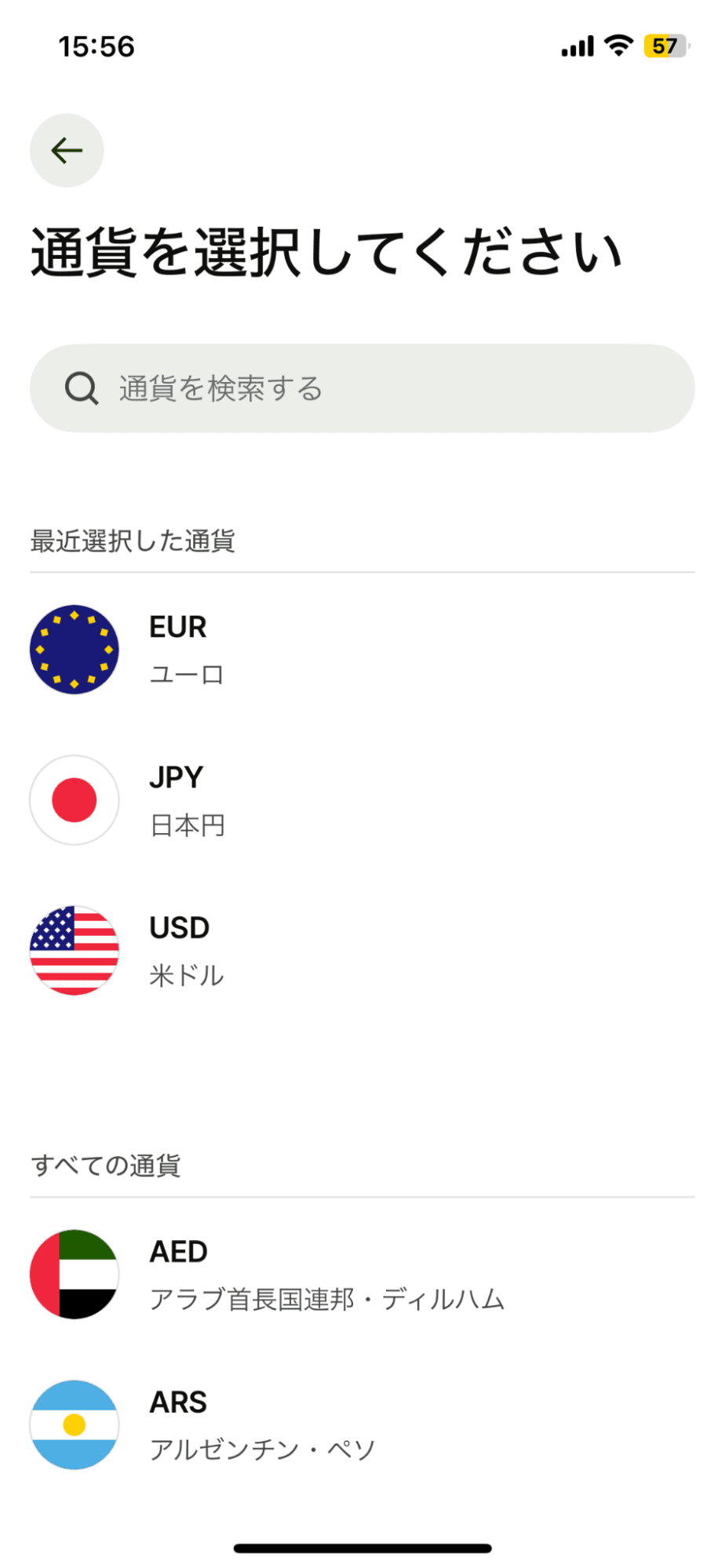Tap the US flag icon next to USD

(74, 951)
